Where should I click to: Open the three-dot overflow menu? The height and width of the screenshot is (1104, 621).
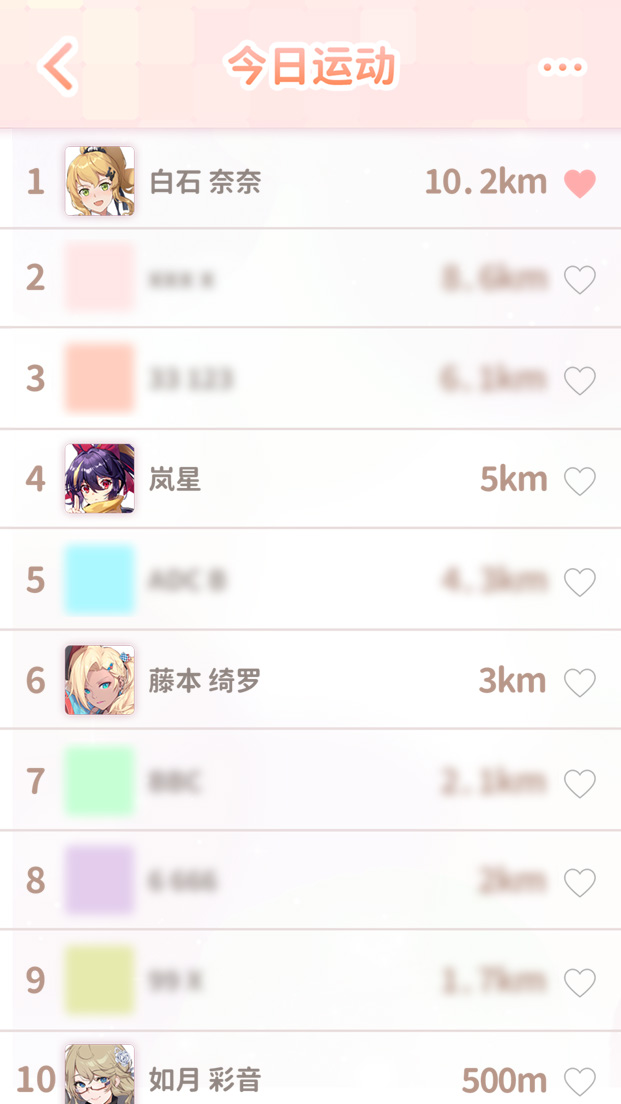(x=562, y=68)
